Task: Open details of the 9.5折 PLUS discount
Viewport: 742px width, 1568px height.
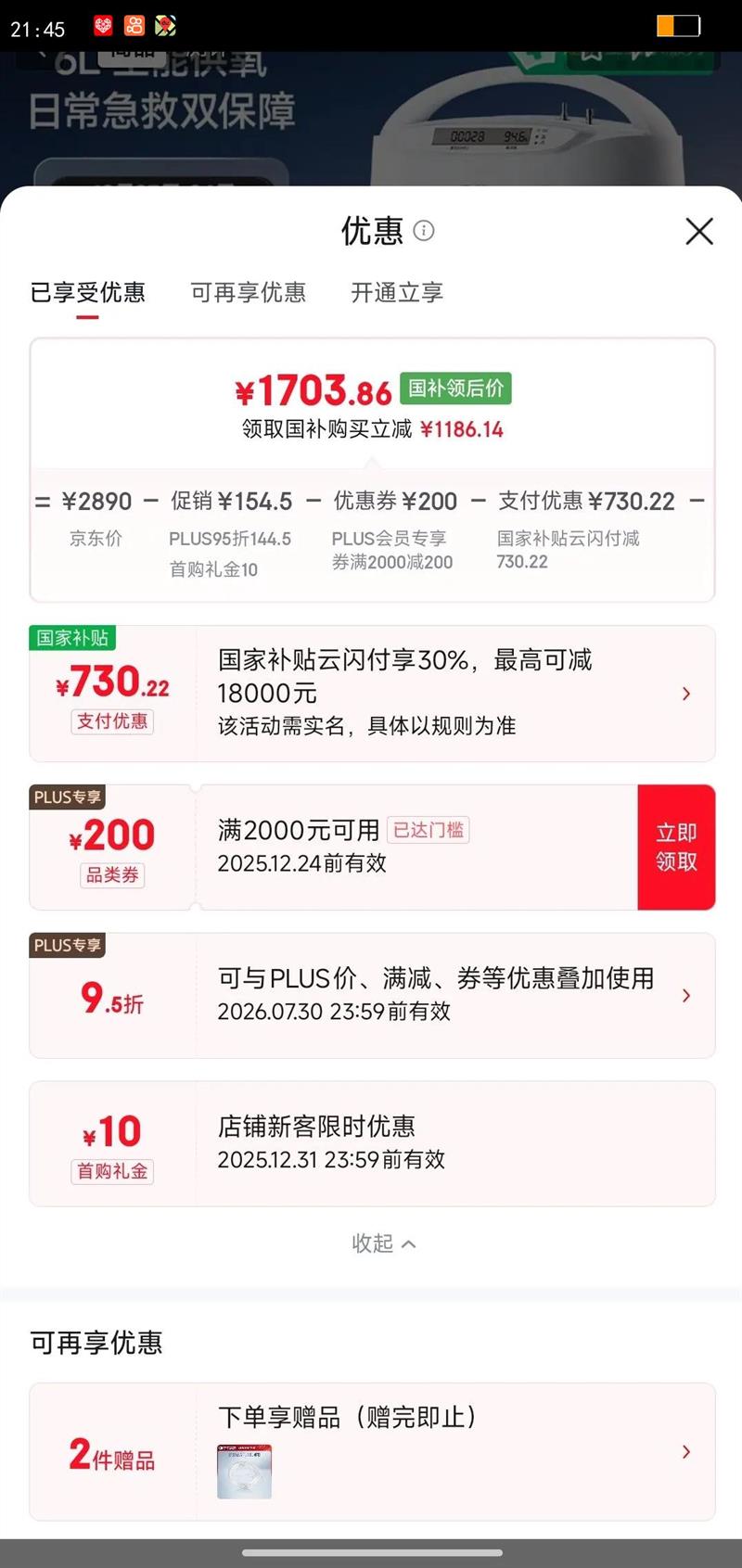Action: [x=686, y=995]
